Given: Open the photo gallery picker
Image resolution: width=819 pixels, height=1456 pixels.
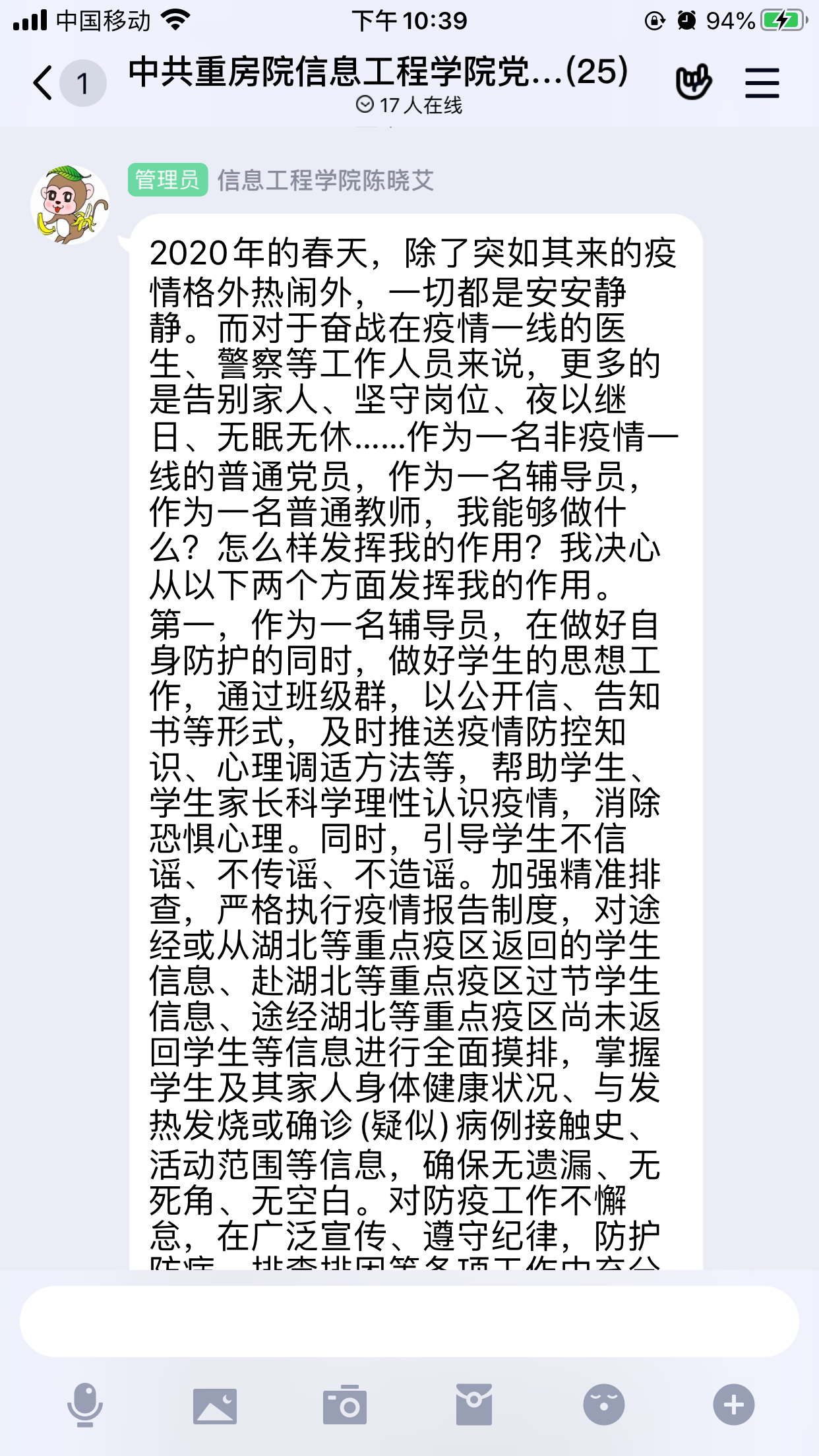Looking at the screenshot, I should point(214,1405).
